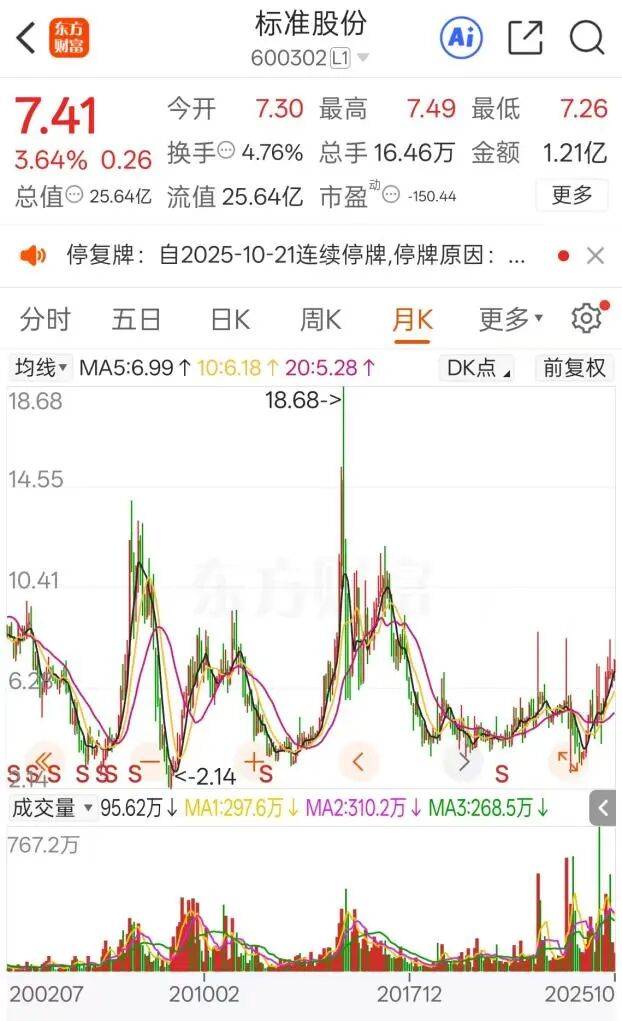Open the Ai assistant icon
This screenshot has width=622, height=1021.
tap(461, 38)
